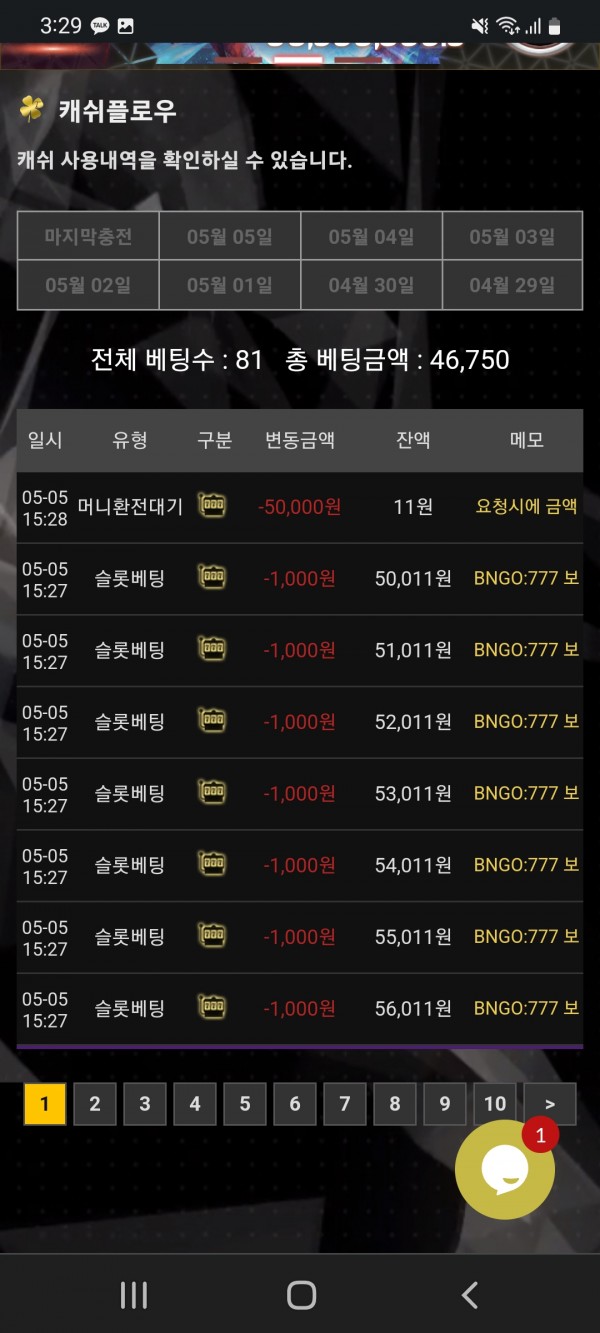The height and width of the screenshot is (1333, 600).
Task: Go to page 2
Action: click(95, 1104)
